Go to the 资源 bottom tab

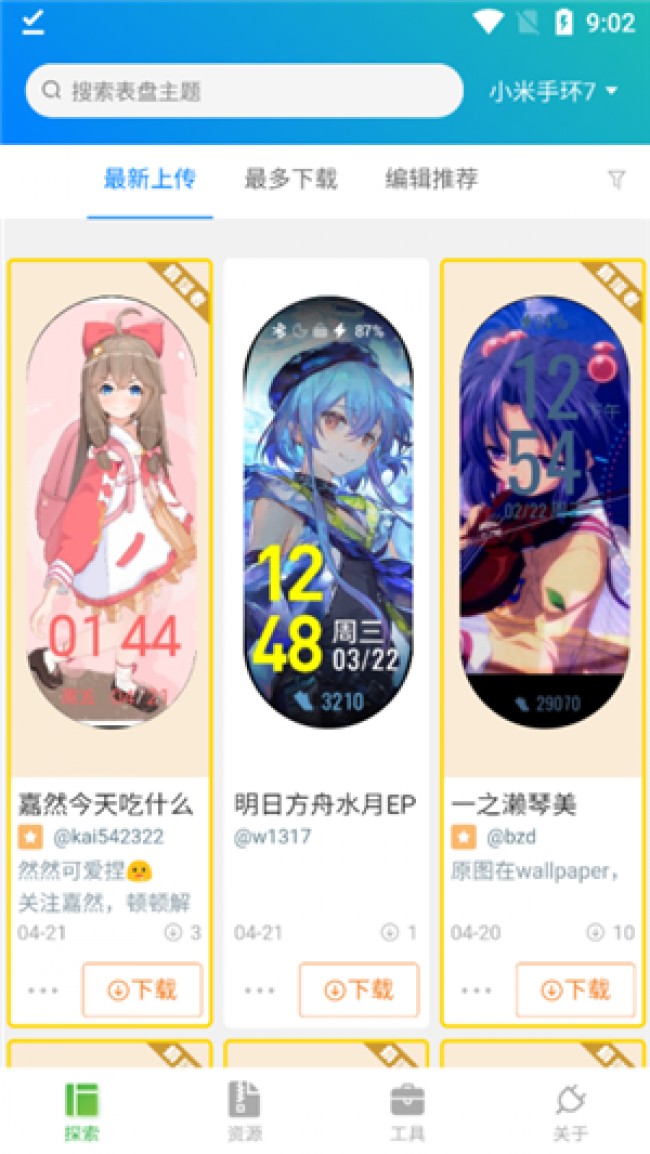pos(244,1112)
